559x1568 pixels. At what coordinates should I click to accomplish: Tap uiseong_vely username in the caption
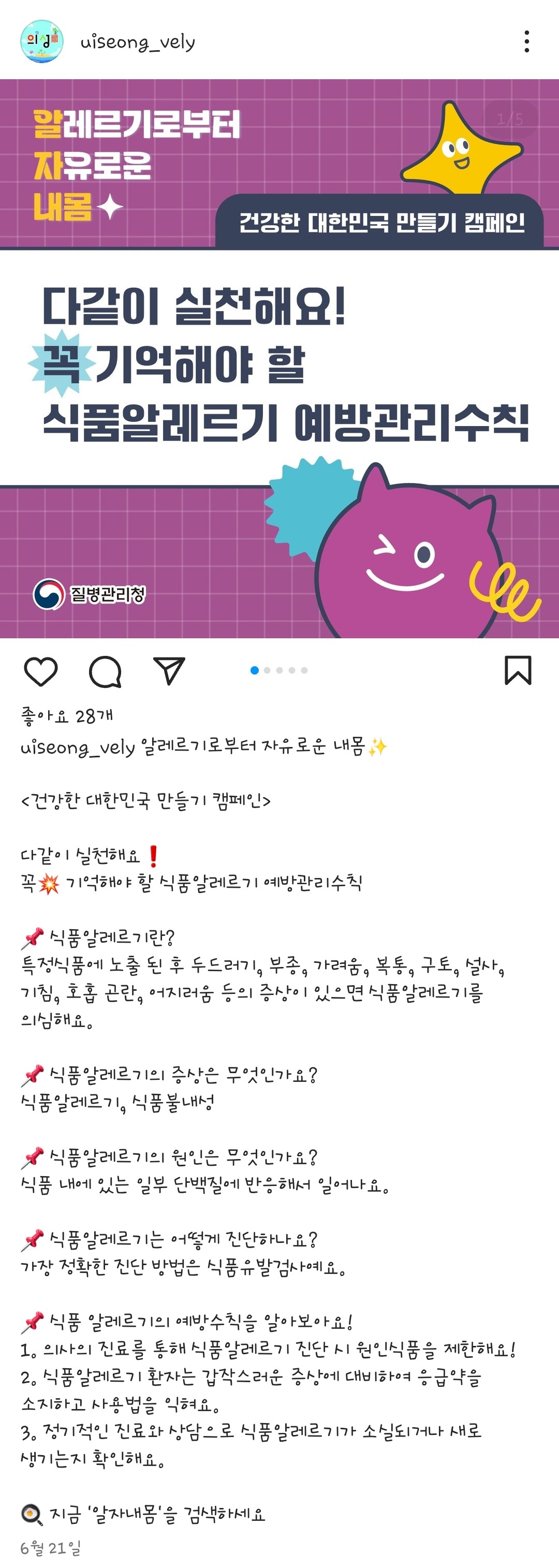coord(77,746)
